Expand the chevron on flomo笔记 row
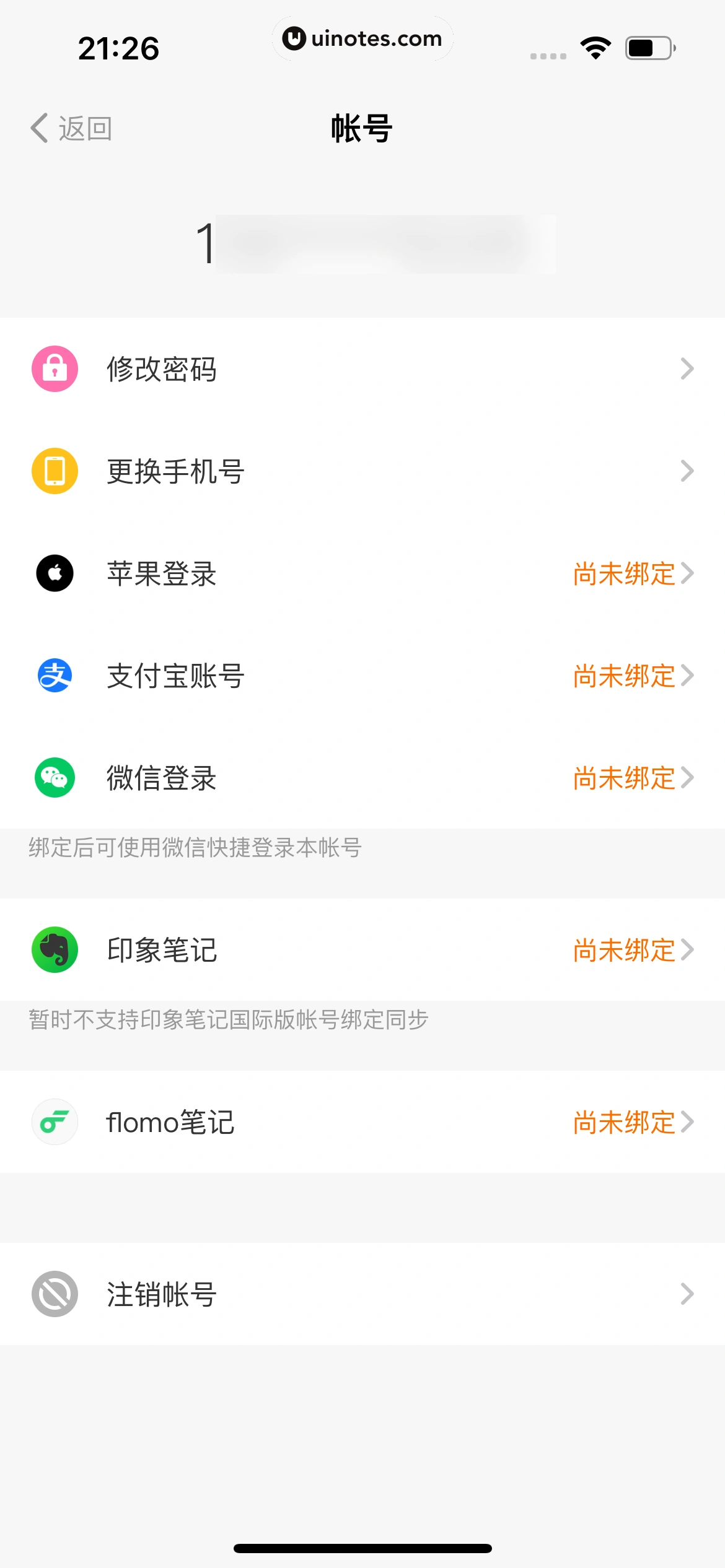This screenshot has width=725, height=1568. [688, 1122]
